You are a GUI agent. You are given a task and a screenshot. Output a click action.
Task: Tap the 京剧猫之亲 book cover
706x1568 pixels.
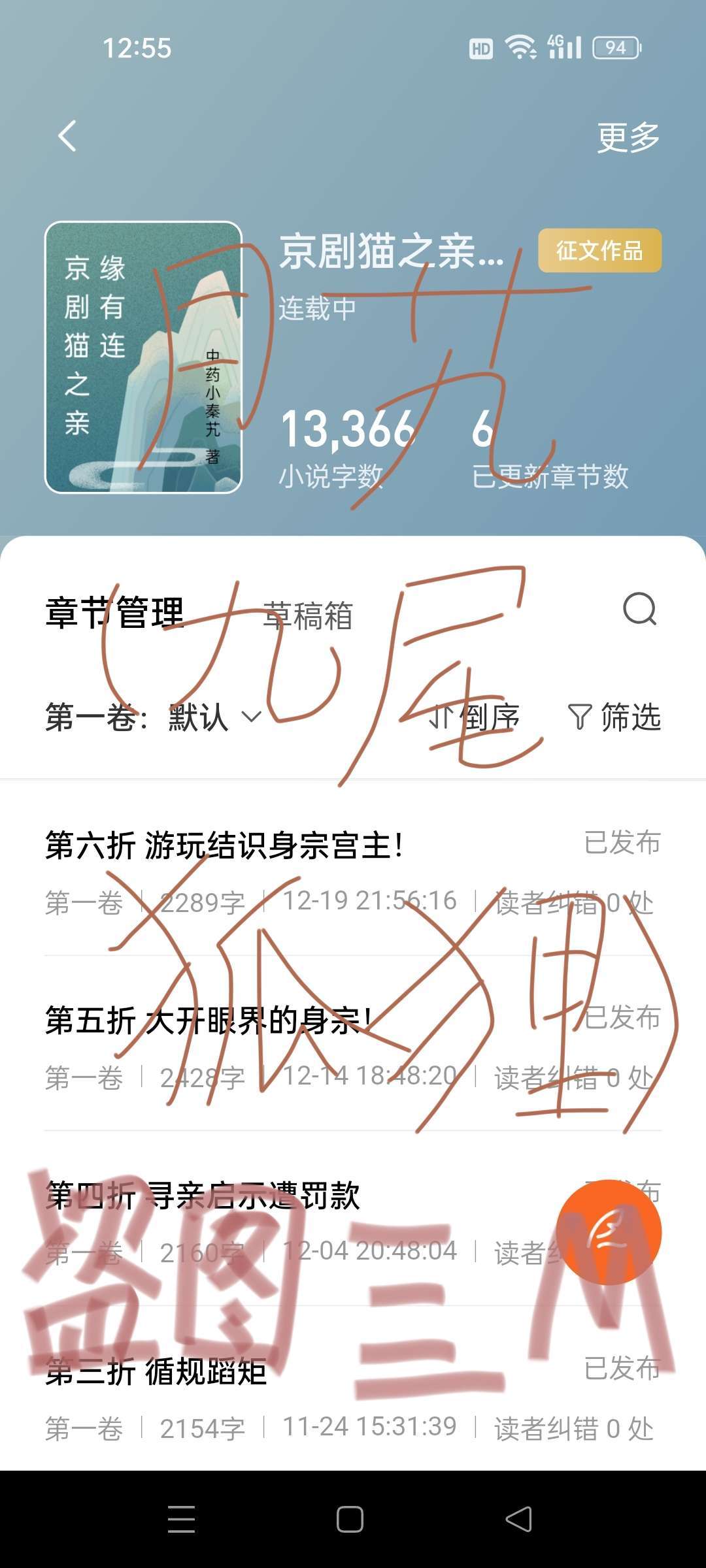pyautogui.click(x=143, y=357)
